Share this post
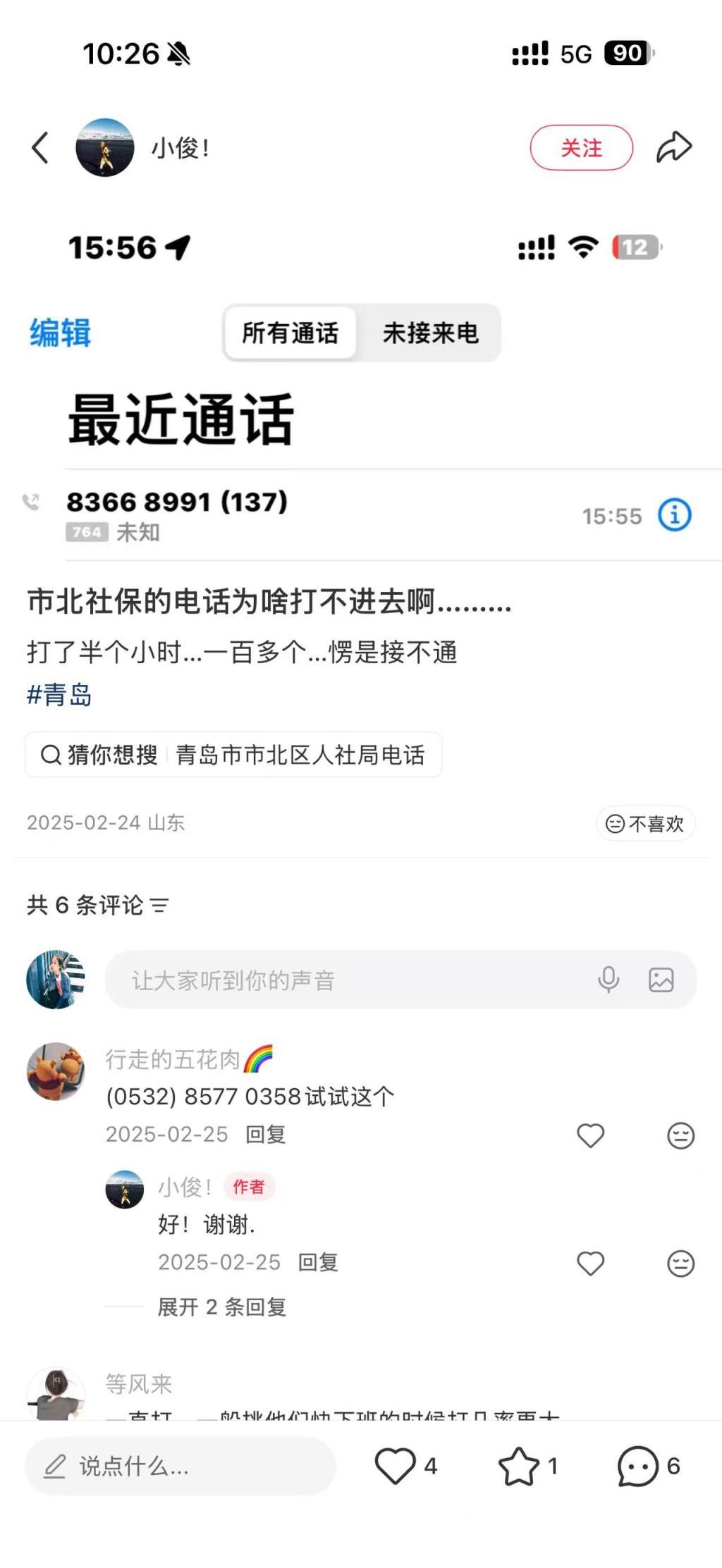Image resolution: width=722 pixels, height=1568 pixels. 674,147
